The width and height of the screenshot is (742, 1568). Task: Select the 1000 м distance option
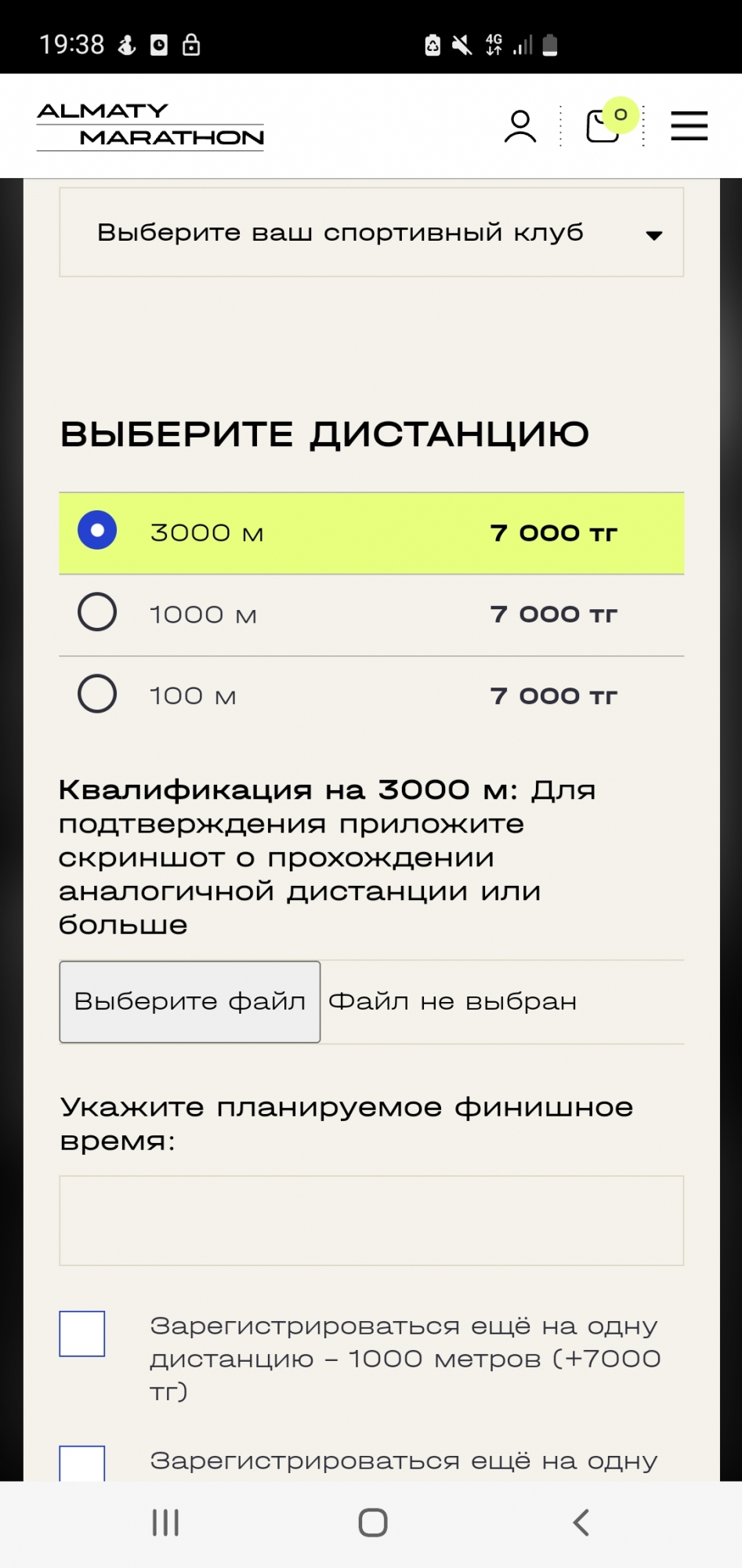tap(97, 612)
